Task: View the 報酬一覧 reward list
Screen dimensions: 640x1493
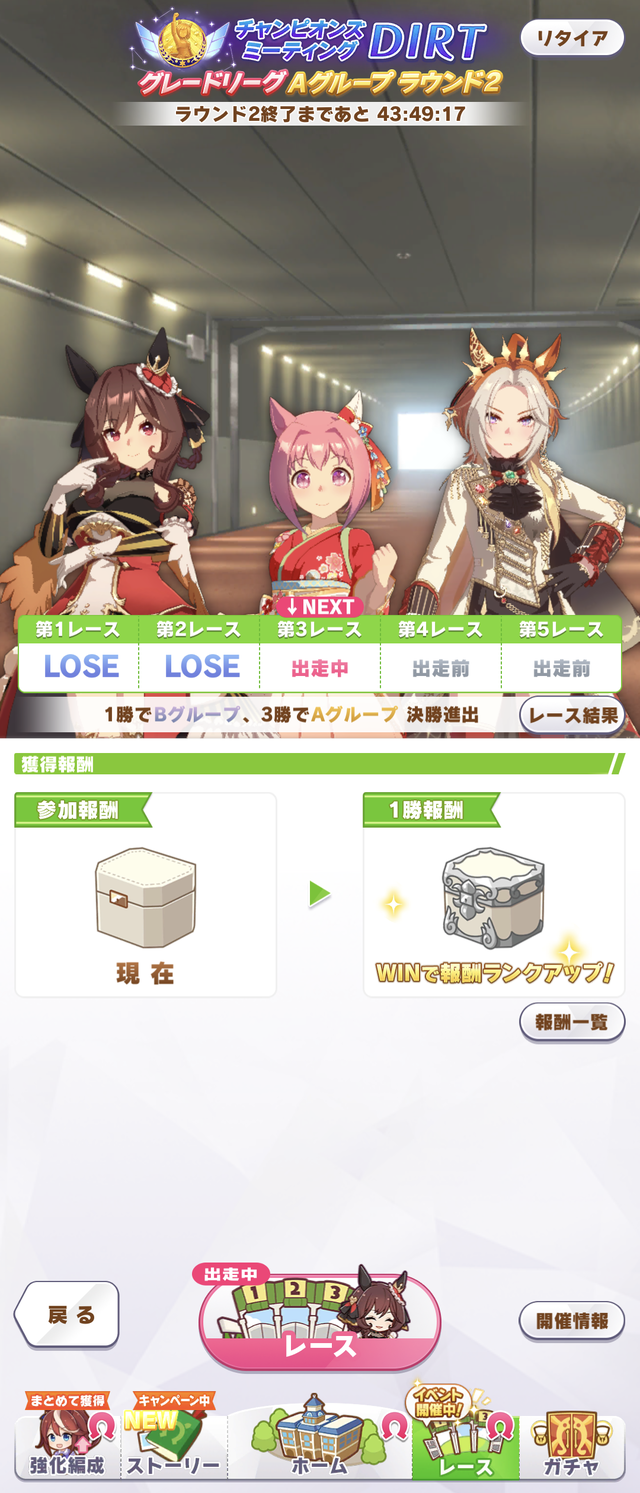Action: 572,1022
